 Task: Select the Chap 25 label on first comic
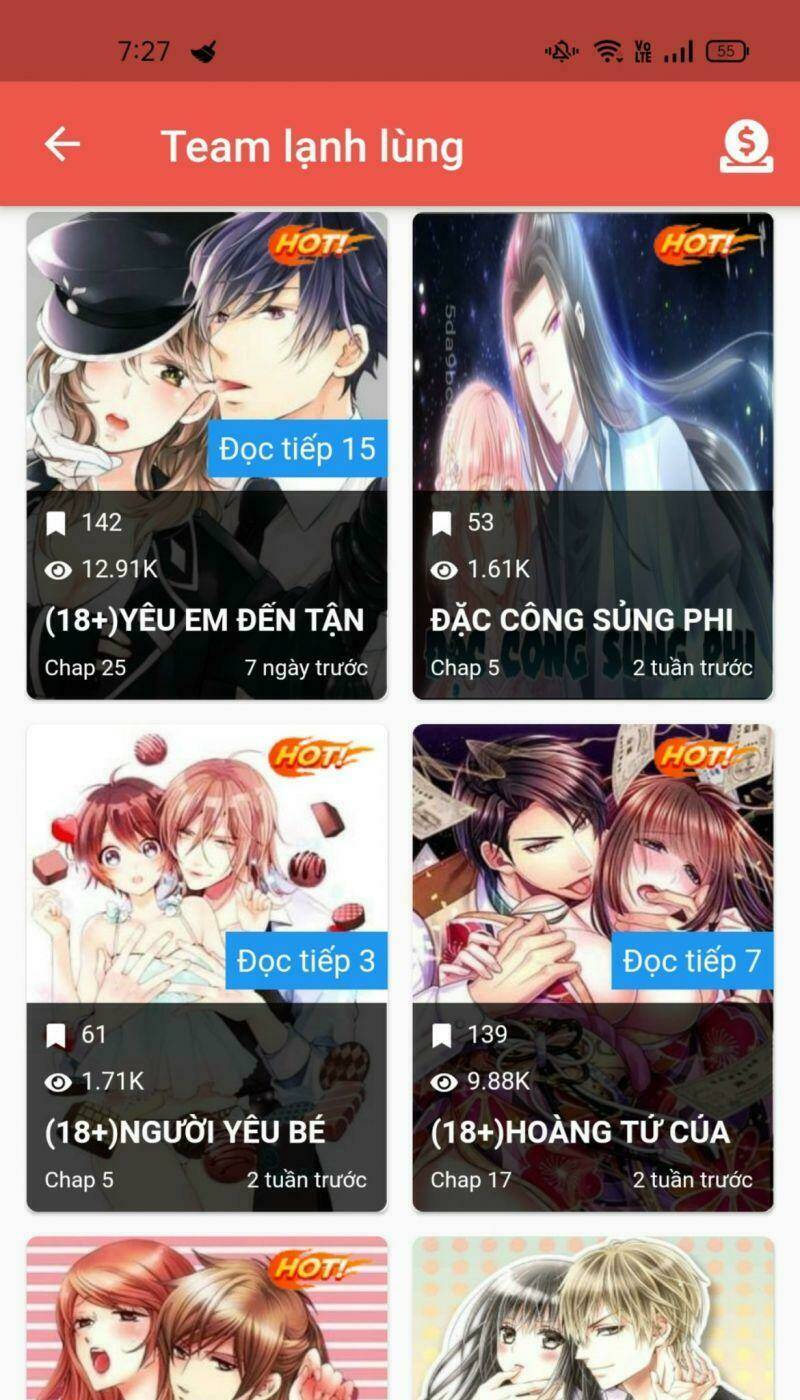pos(84,666)
